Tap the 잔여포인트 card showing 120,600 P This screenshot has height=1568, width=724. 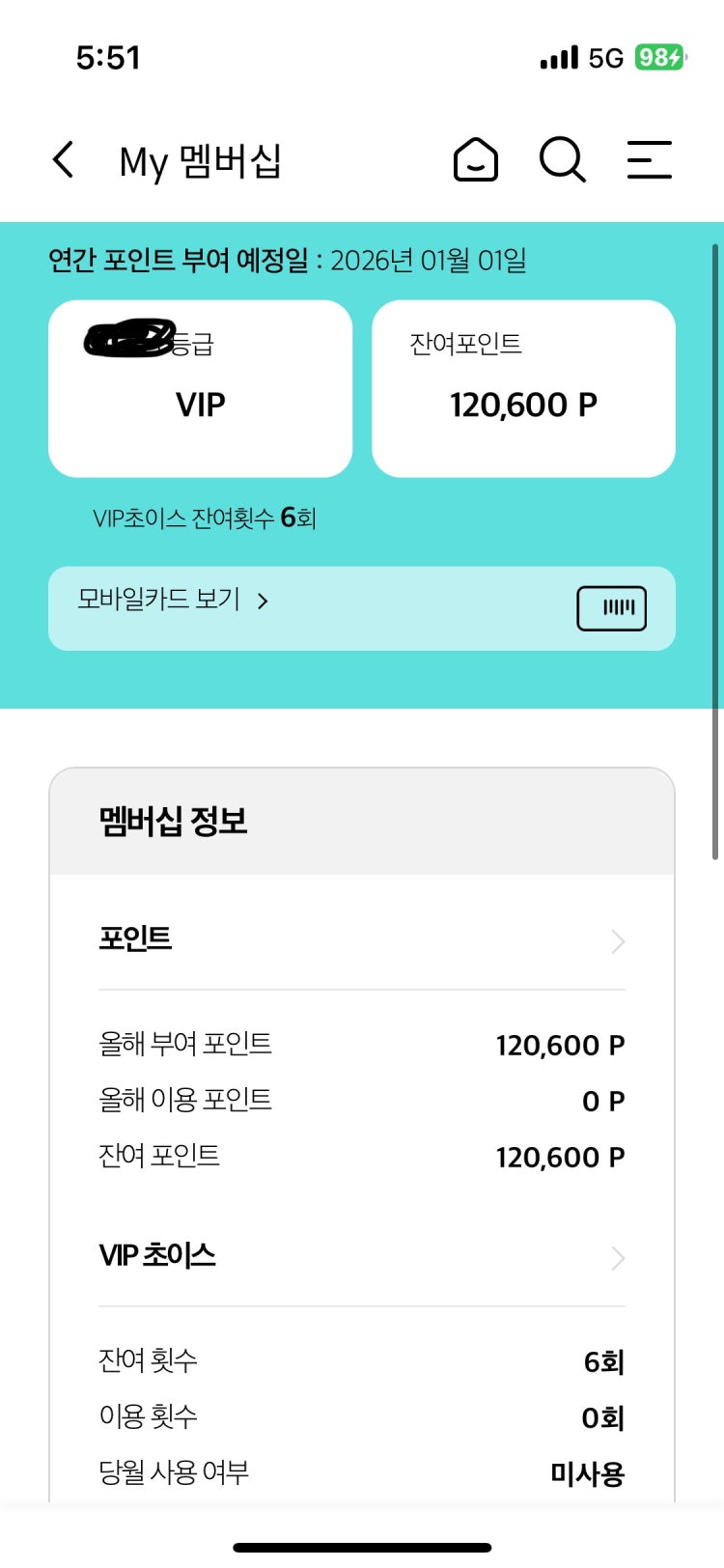click(x=522, y=389)
